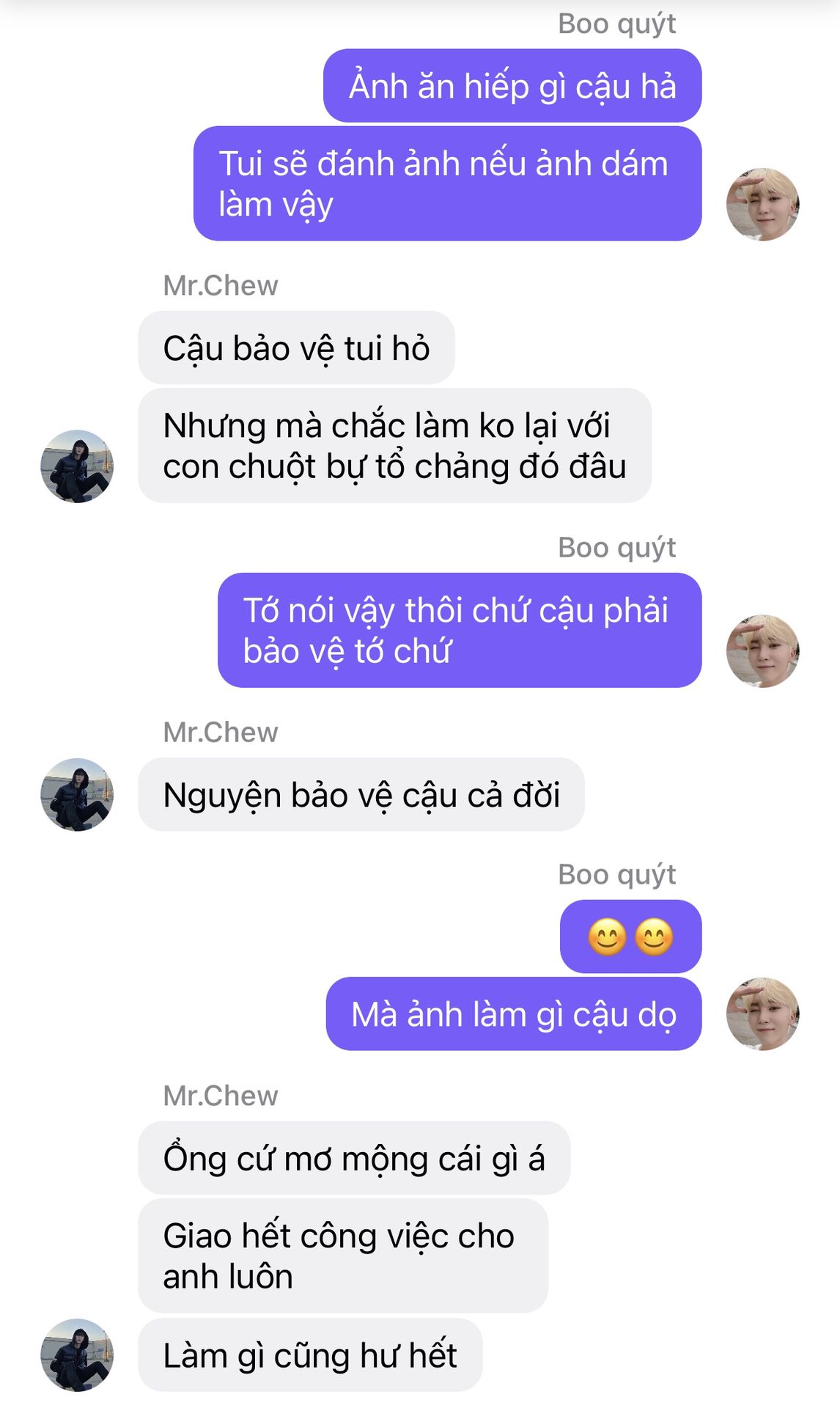Open Boo quýt's avatar beside "Mà ảnh làm gì cậu dọ"
Viewport: 840px width, 1408px height.
pos(762,1013)
